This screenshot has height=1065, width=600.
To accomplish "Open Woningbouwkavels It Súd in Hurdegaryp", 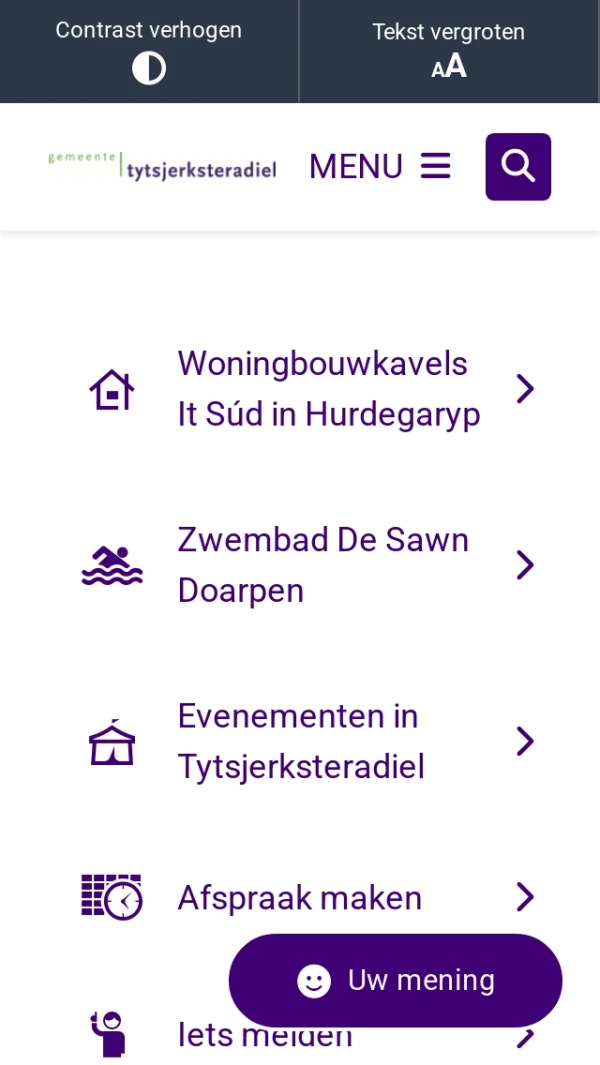I will 328,389.
